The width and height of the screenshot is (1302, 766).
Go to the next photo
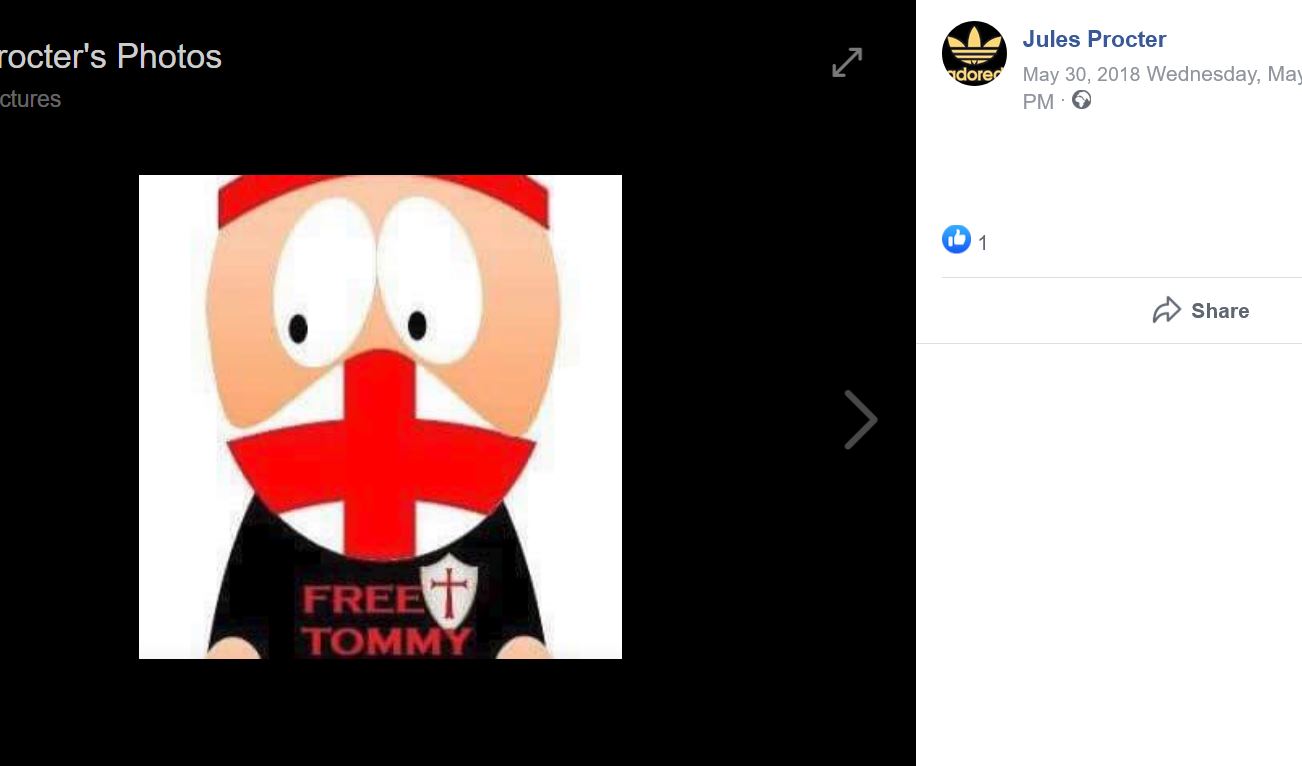pos(860,420)
